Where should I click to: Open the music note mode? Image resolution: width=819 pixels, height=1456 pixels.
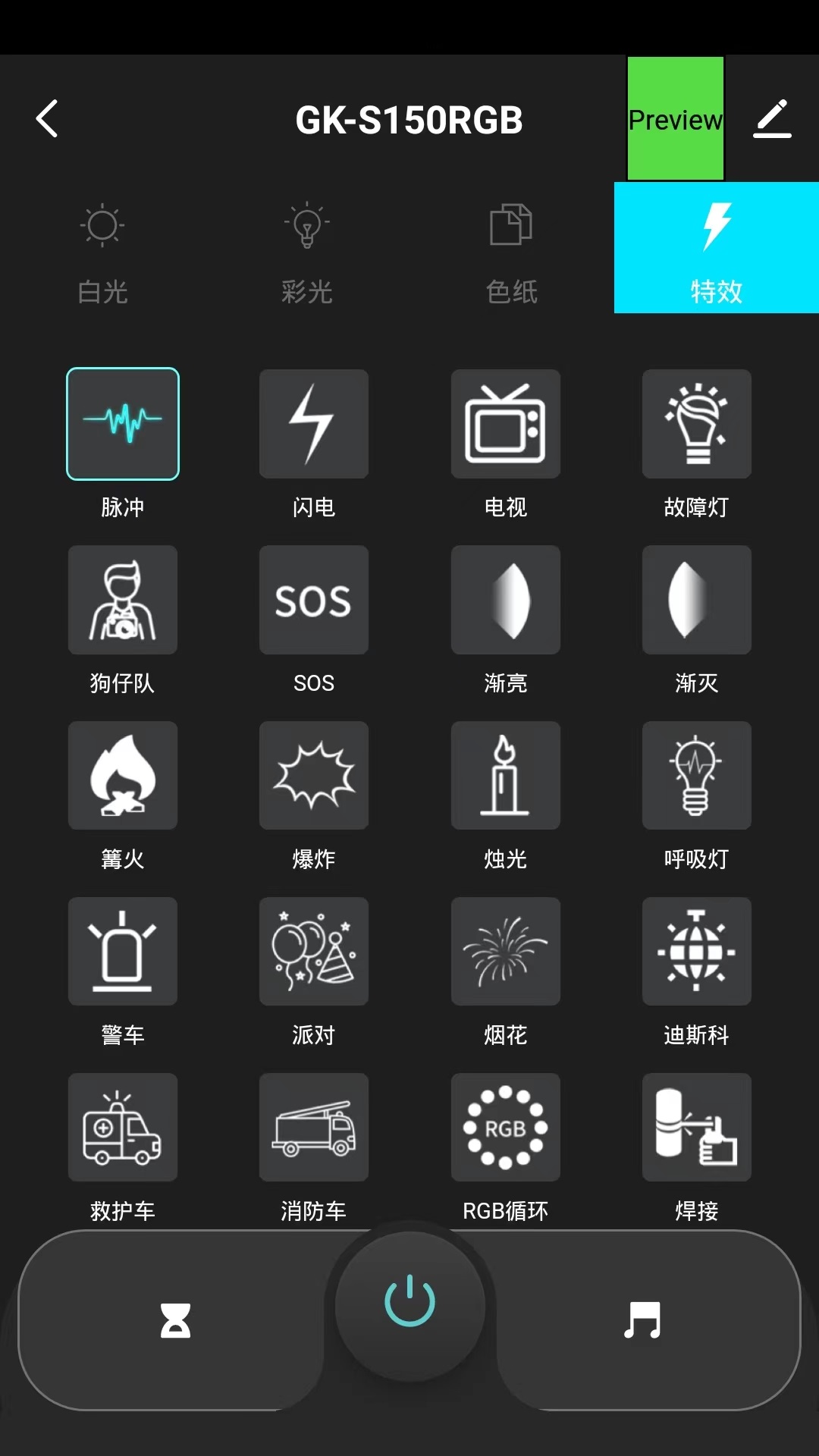(642, 1320)
